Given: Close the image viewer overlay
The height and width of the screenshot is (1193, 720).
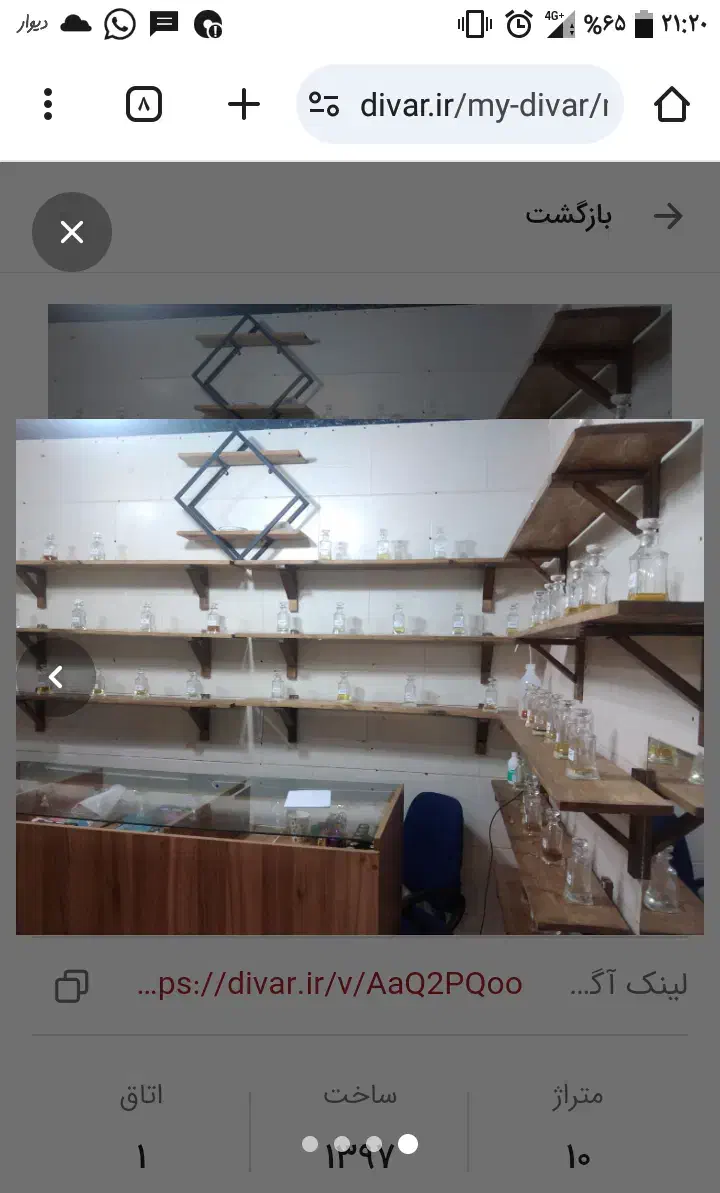Looking at the screenshot, I should pos(72,232).
